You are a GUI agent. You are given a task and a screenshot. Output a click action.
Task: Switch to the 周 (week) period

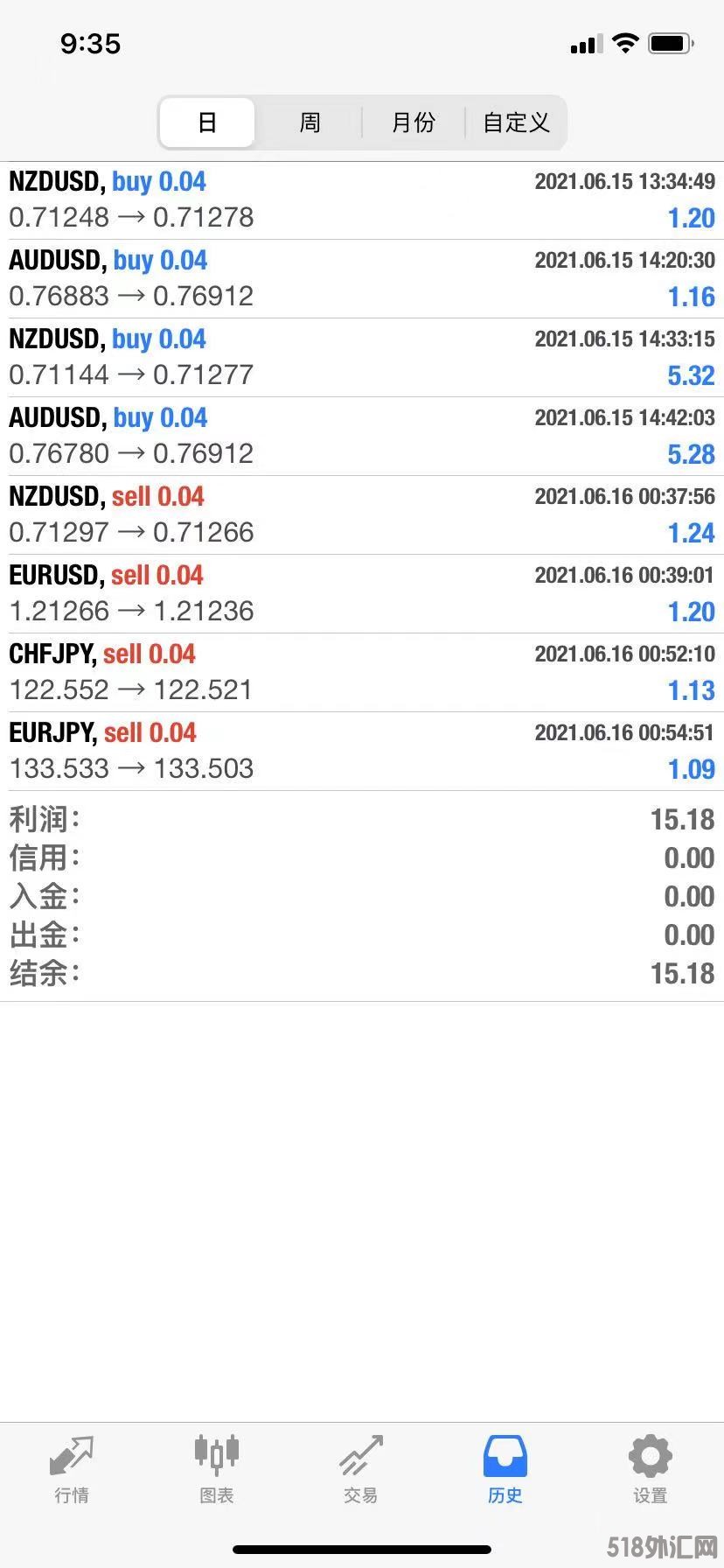pyautogui.click(x=310, y=122)
